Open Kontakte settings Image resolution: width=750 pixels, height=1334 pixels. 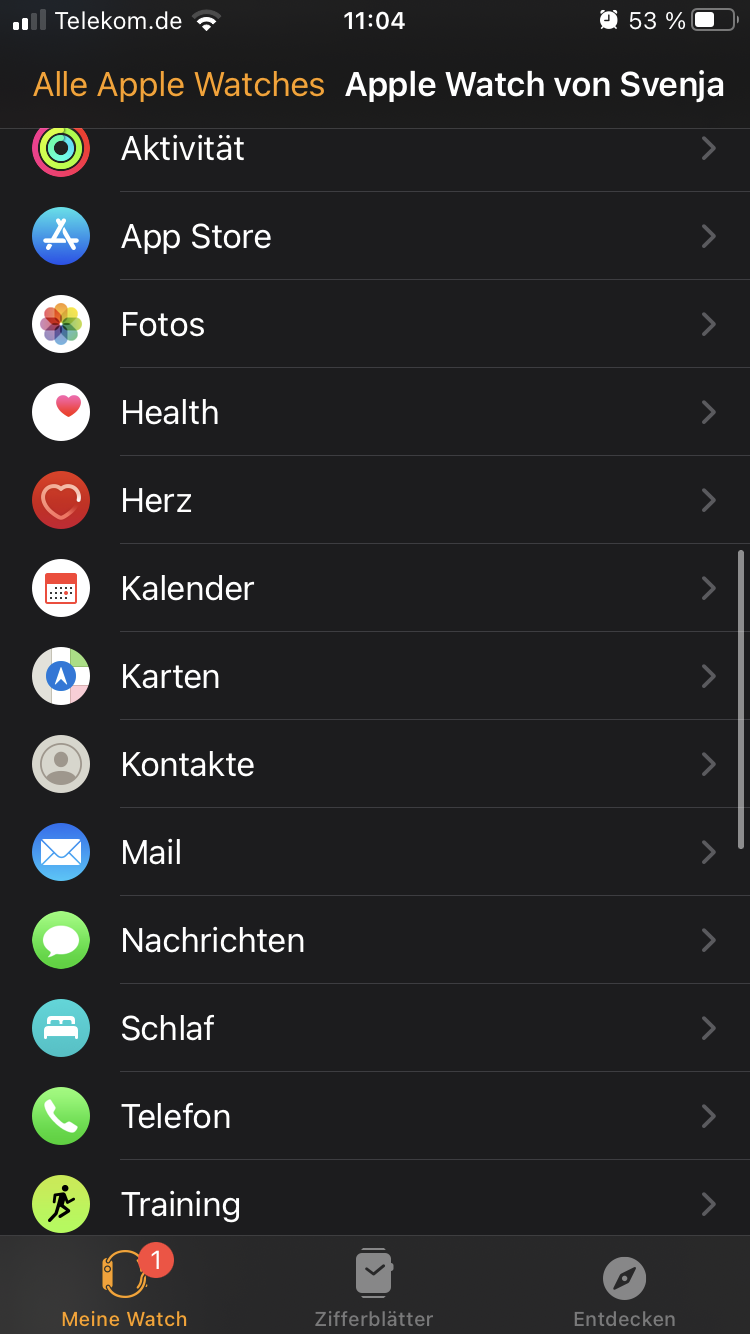coord(375,764)
